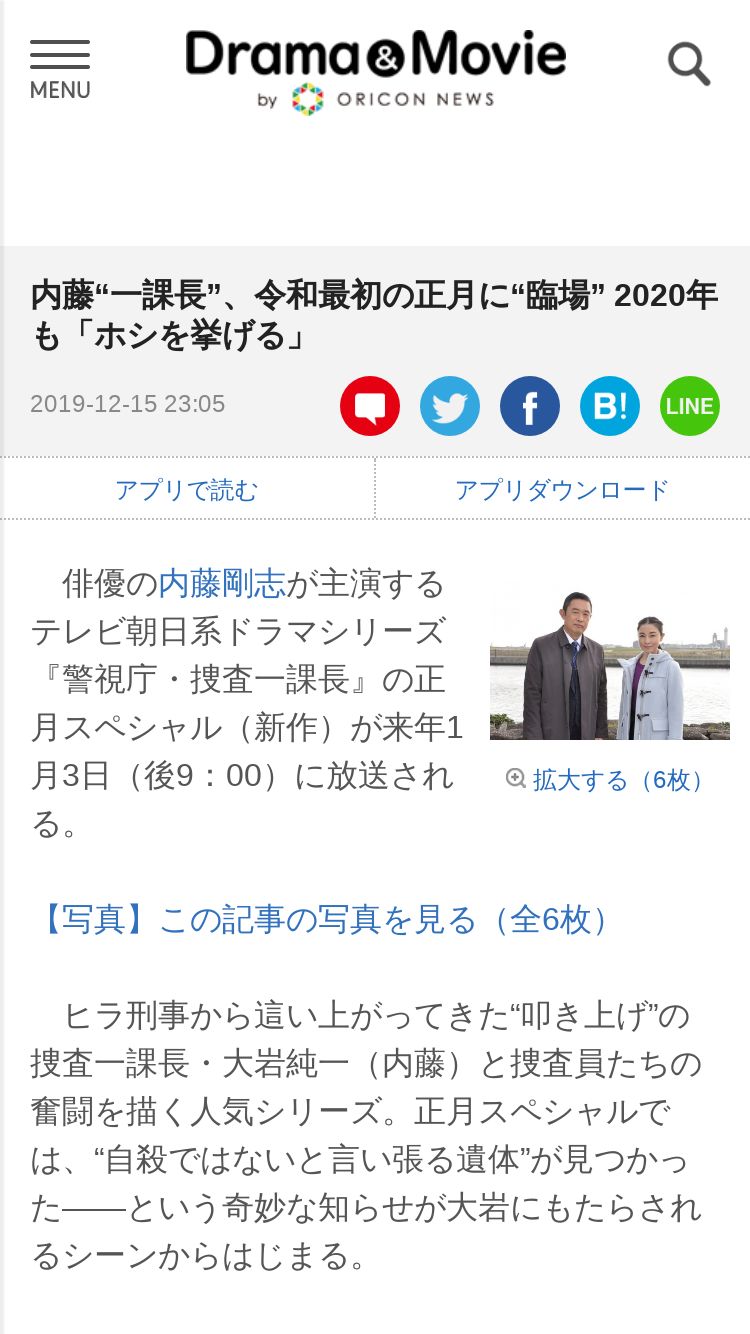Share this article on Twitter
The width and height of the screenshot is (750, 1334).
point(450,406)
